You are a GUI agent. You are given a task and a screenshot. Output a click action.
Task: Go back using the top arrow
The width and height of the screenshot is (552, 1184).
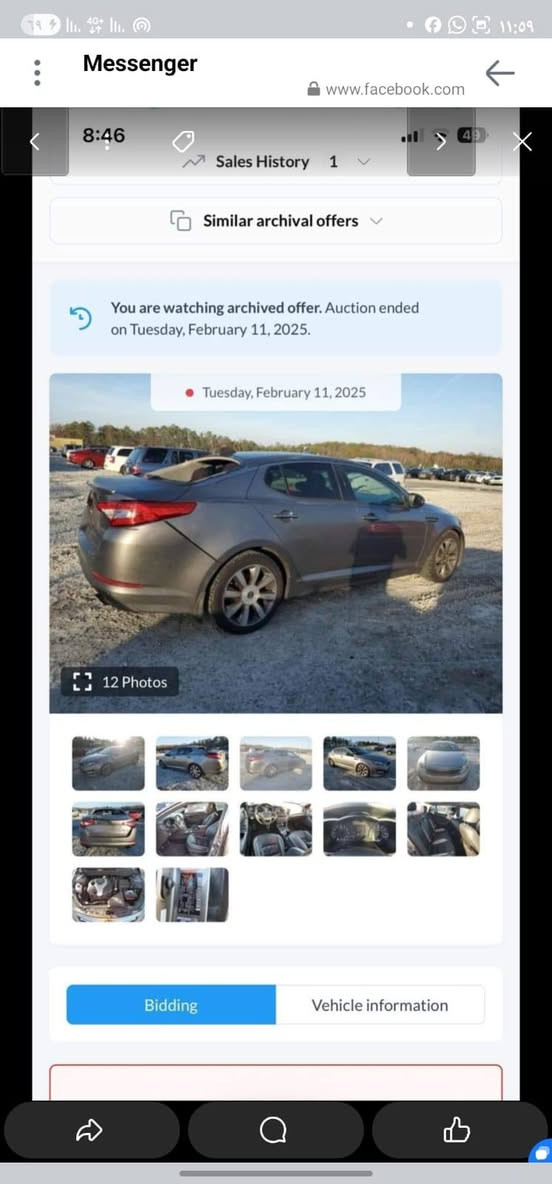tap(499, 72)
